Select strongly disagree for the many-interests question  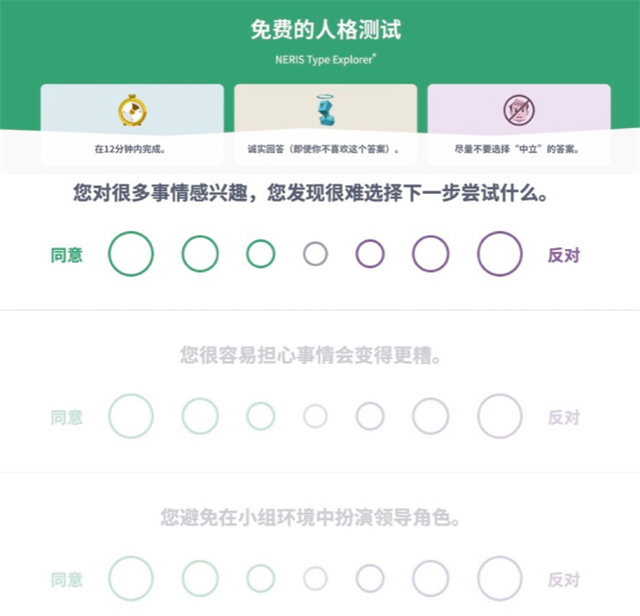pyautogui.click(x=500, y=254)
